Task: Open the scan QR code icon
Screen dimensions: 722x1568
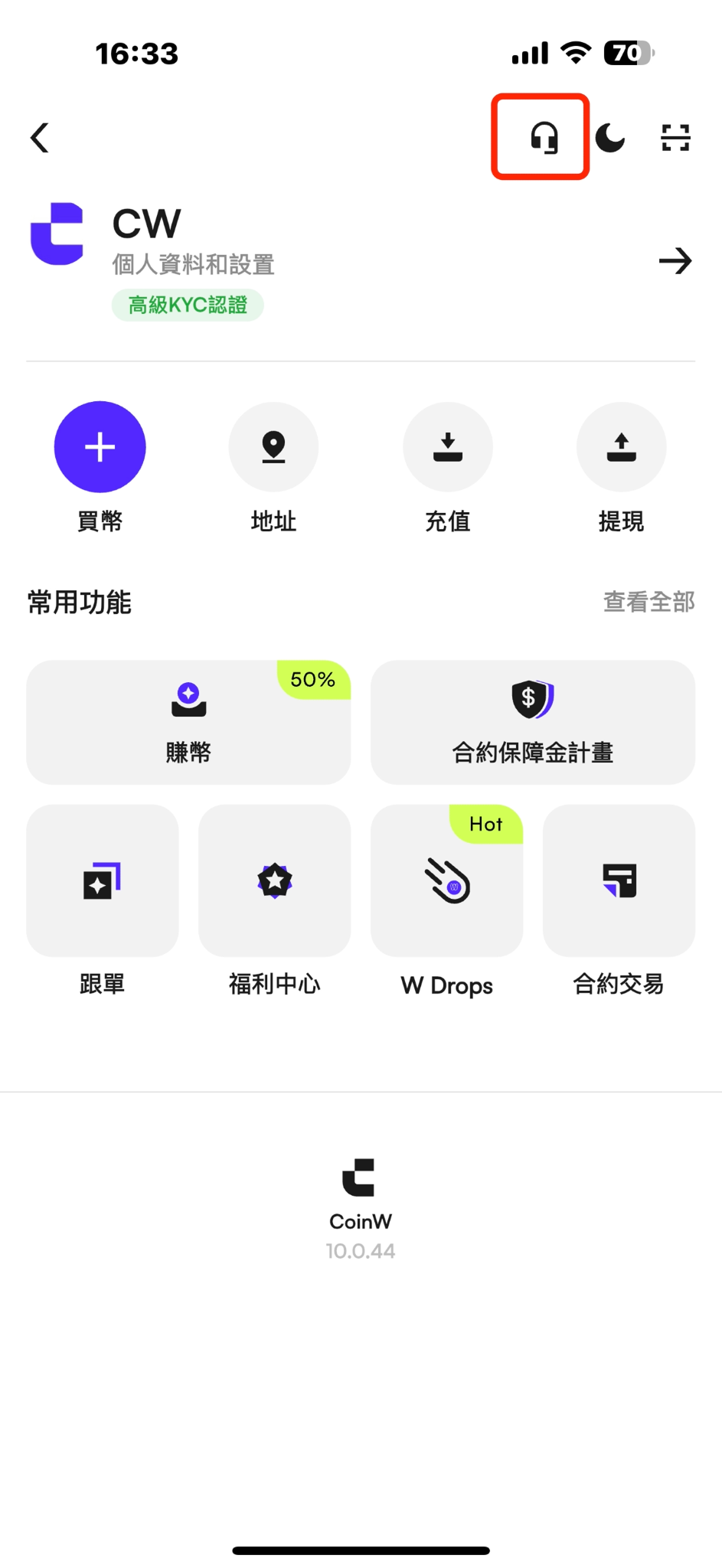Action: tap(675, 138)
